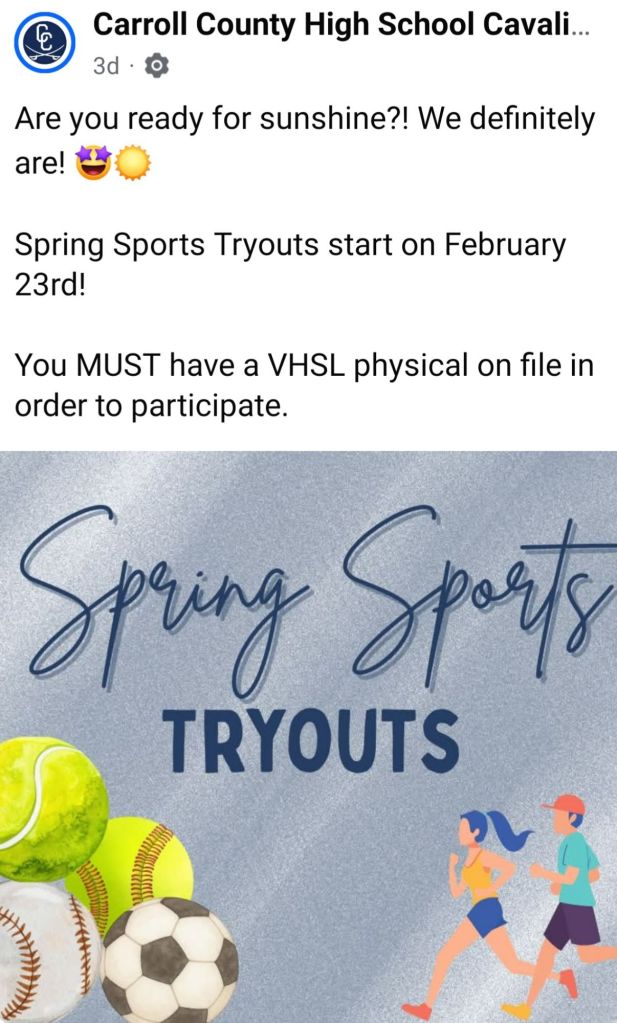Tap the post audience gear icon
Image resolution: width=617 pixels, height=1023 pixels.
[x=157, y=66]
